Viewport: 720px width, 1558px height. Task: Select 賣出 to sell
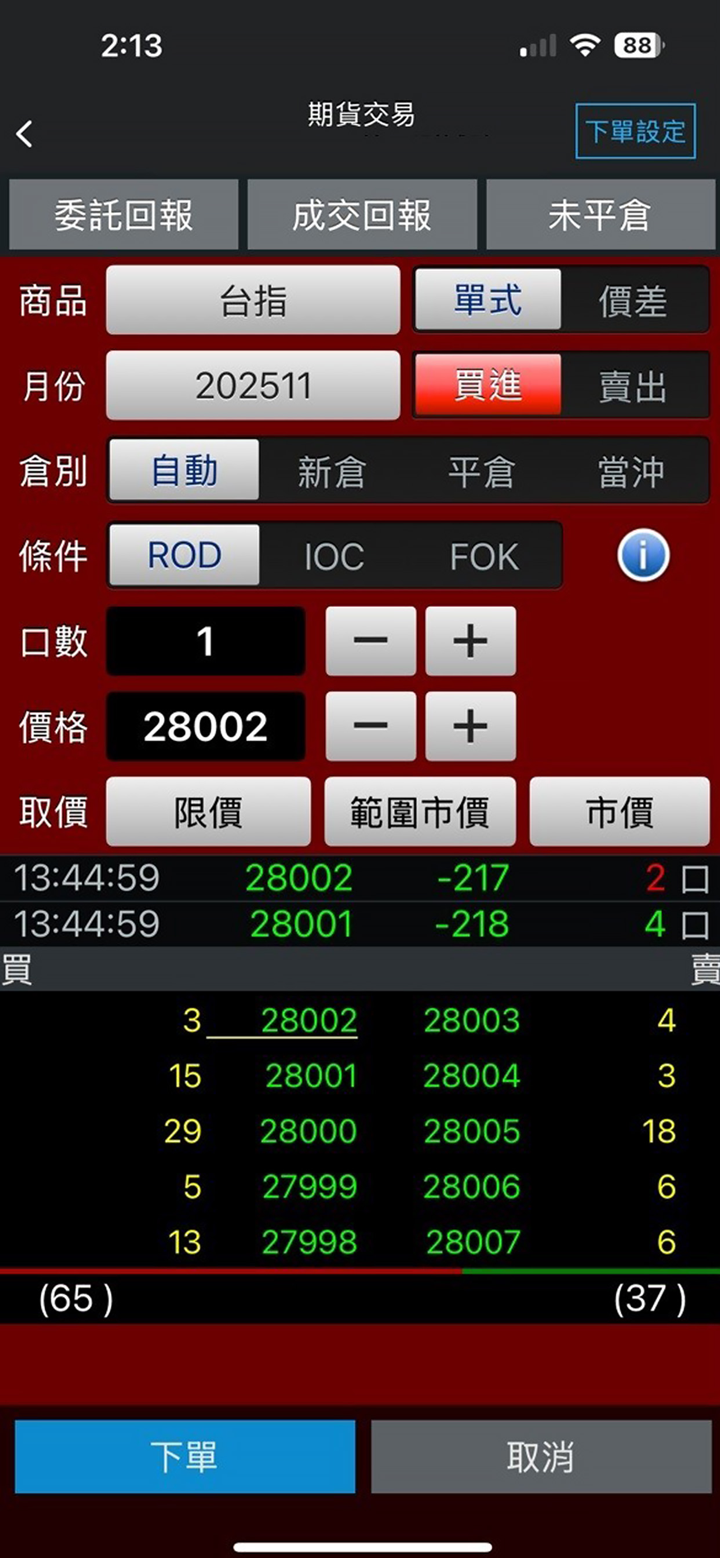coord(633,386)
